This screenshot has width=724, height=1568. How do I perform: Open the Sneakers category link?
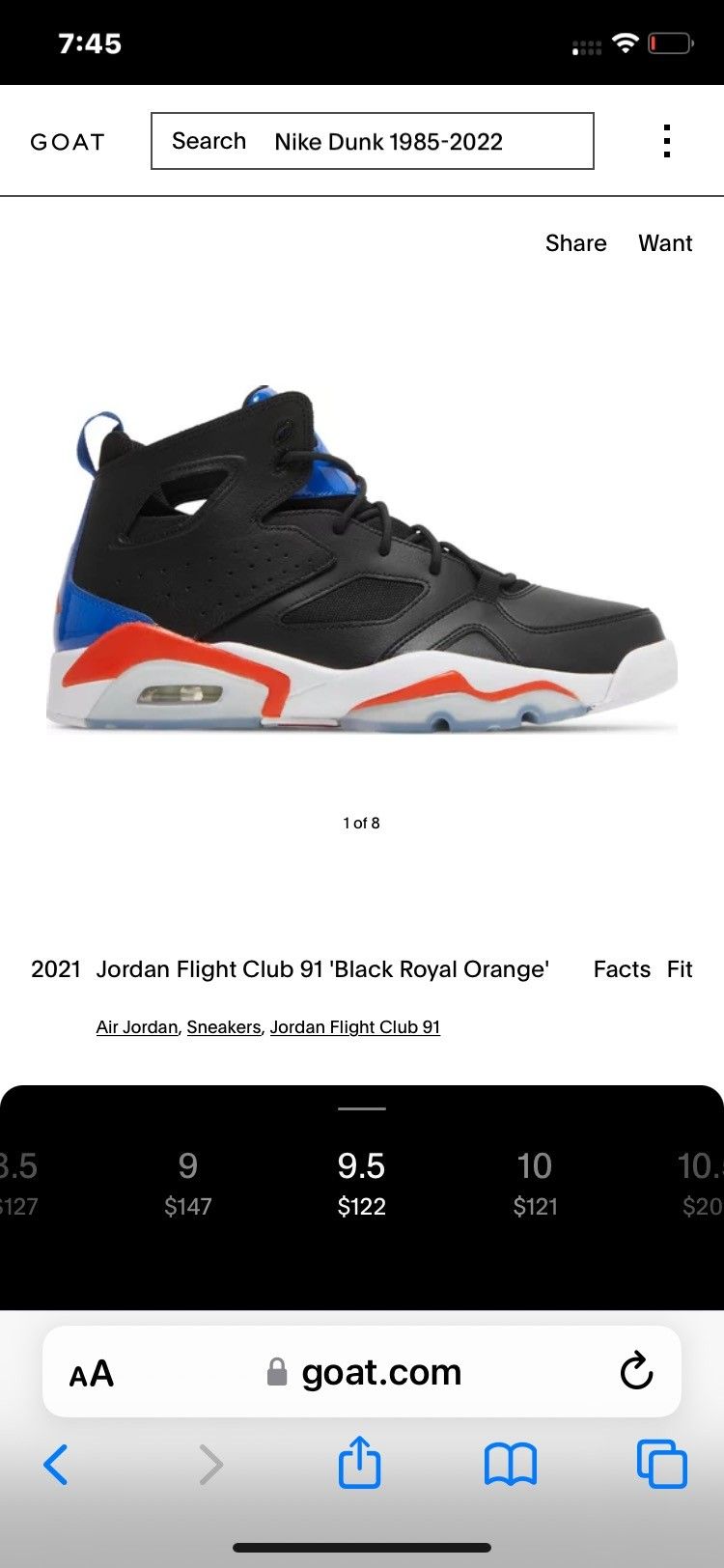pyautogui.click(x=224, y=1027)
